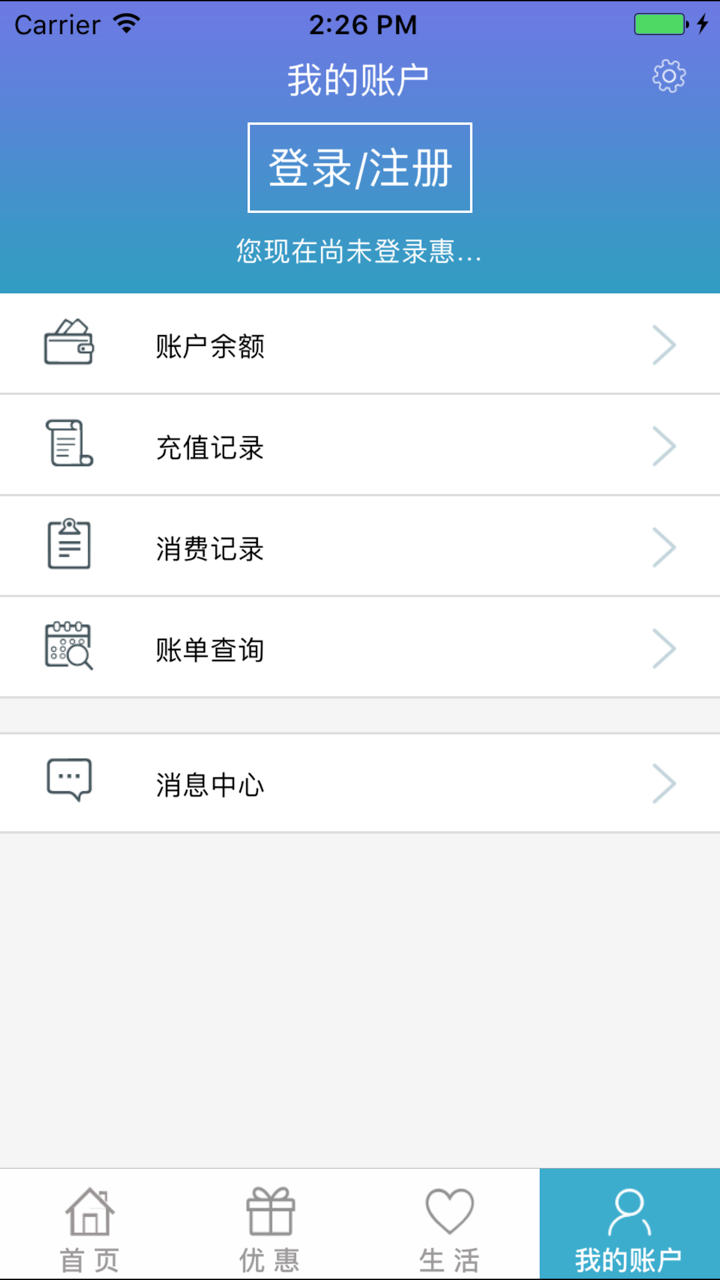The height and width of the screenshot is (1280, 720).
Task: Open 充值记录 via its right arrow
Action: pos(664,446)
